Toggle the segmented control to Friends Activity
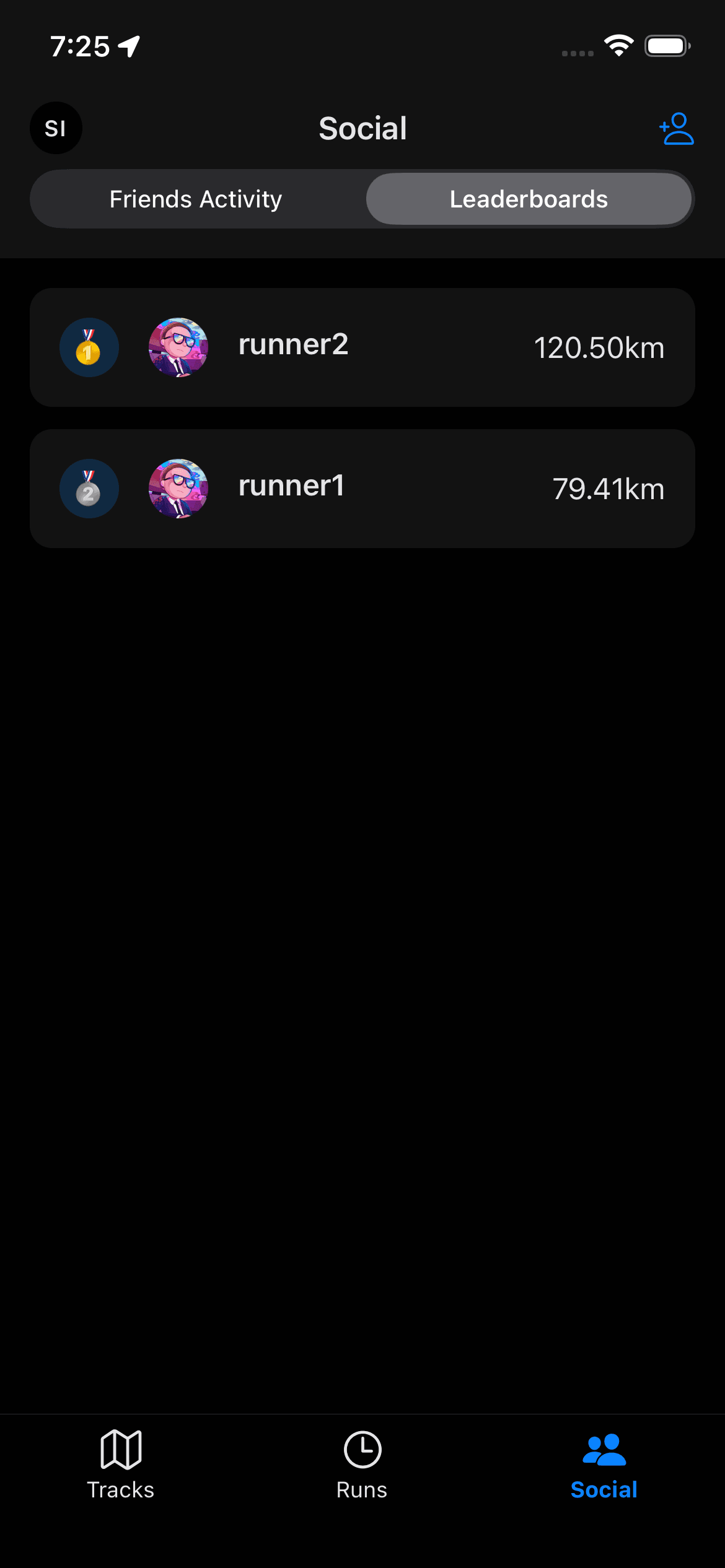Screen dimensions: 725x1568 click(196, 199)
